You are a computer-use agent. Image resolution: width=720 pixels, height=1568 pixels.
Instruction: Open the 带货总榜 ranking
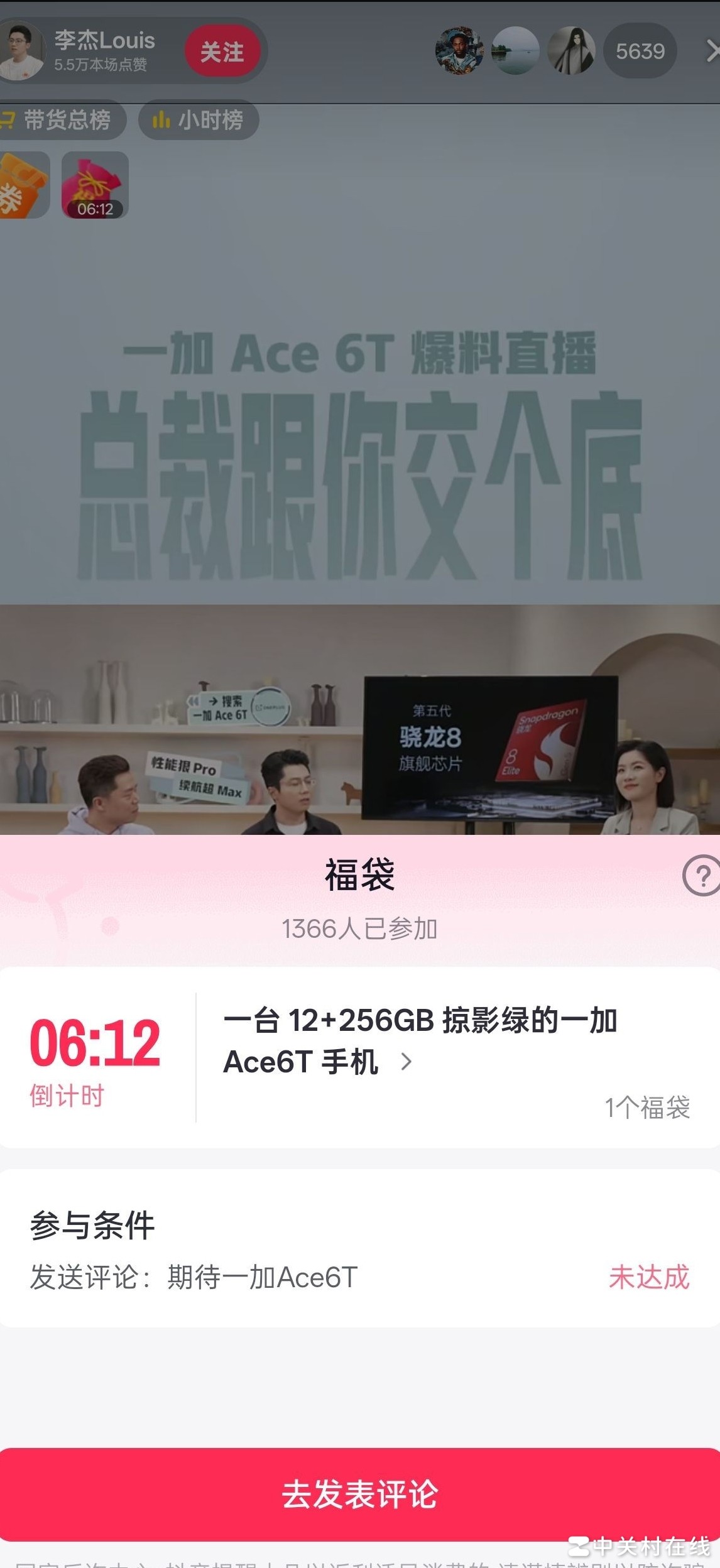[x=61, y=119]
